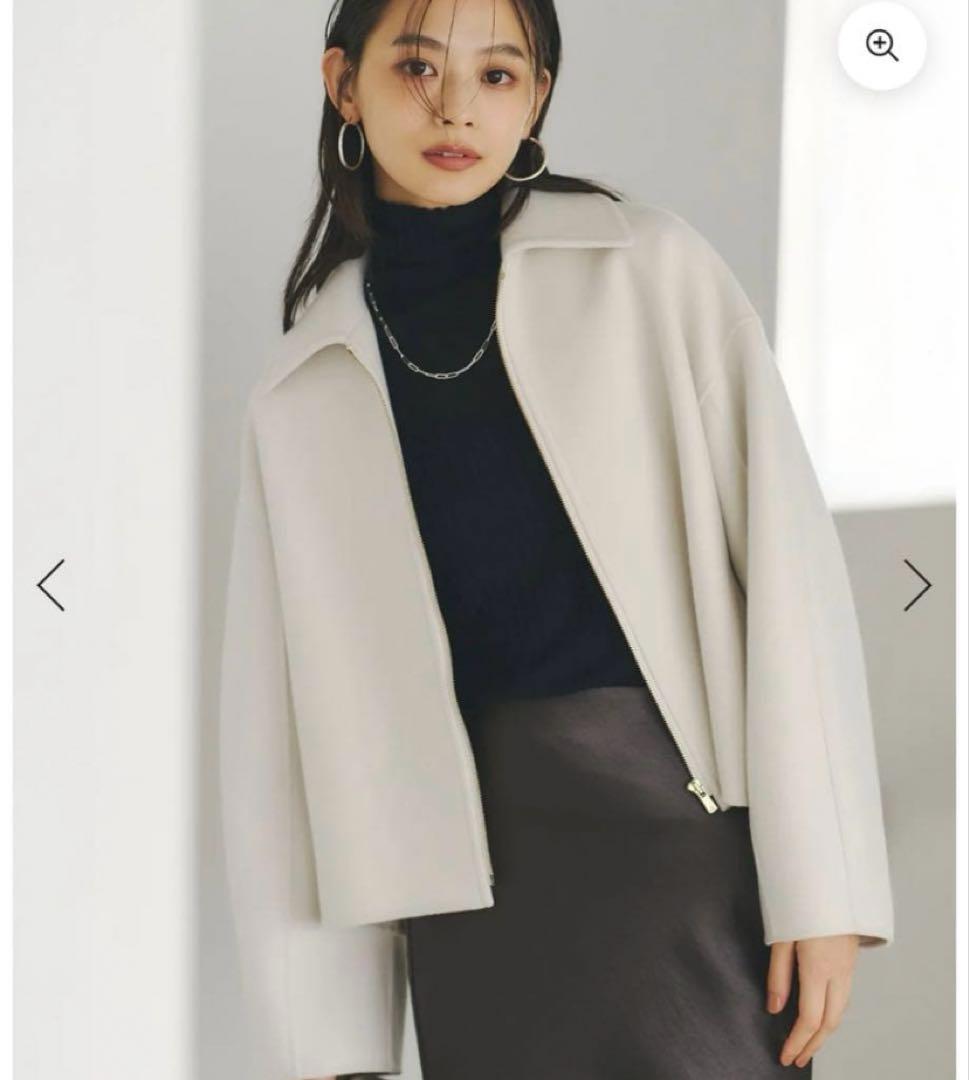Show the next product image
This screenshot has width=969, height=1080.
tap(916, 585)
